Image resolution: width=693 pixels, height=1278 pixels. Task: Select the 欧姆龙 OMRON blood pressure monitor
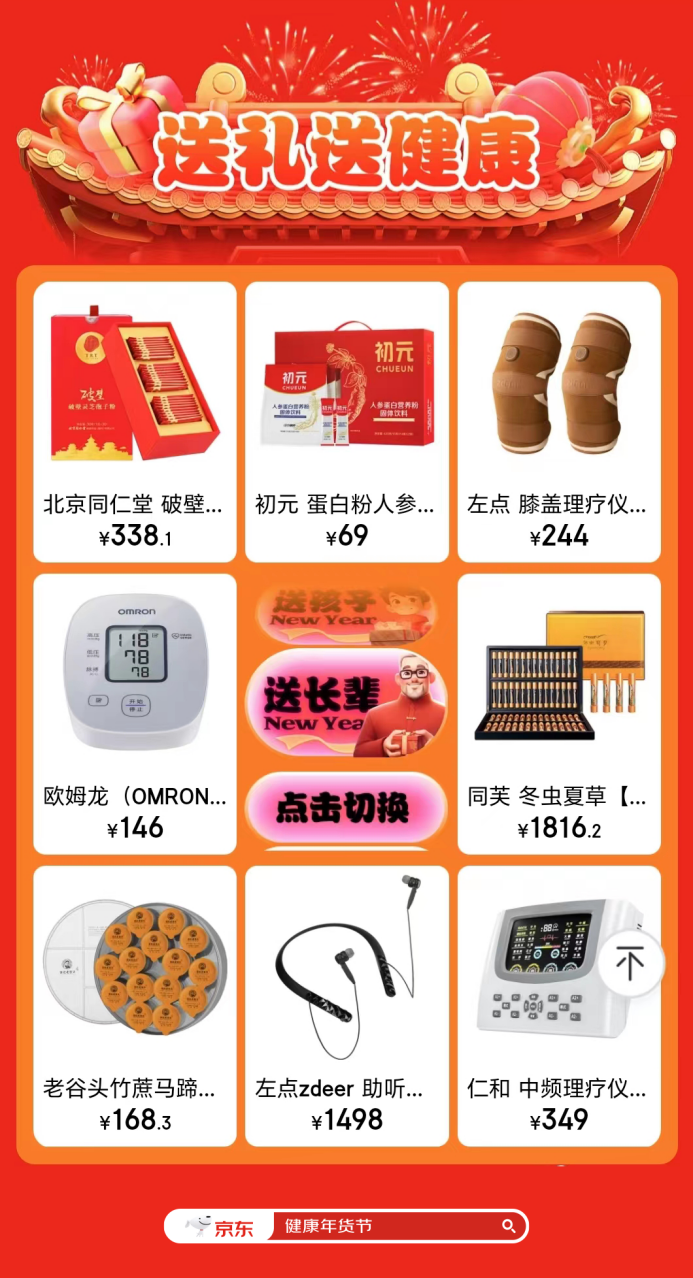(x=135, y=713)
